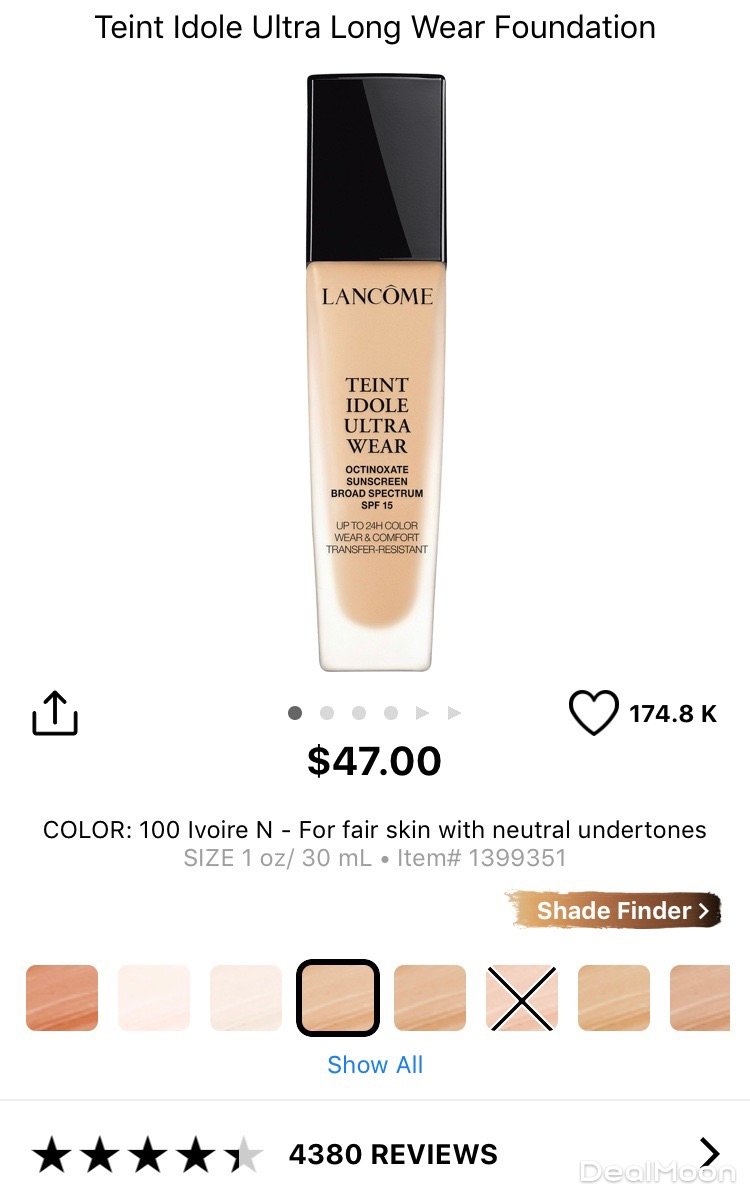Jump to the second product image dot
Image resolution: width=750 pixels, height=1196 pixels.
click(327, 713)
